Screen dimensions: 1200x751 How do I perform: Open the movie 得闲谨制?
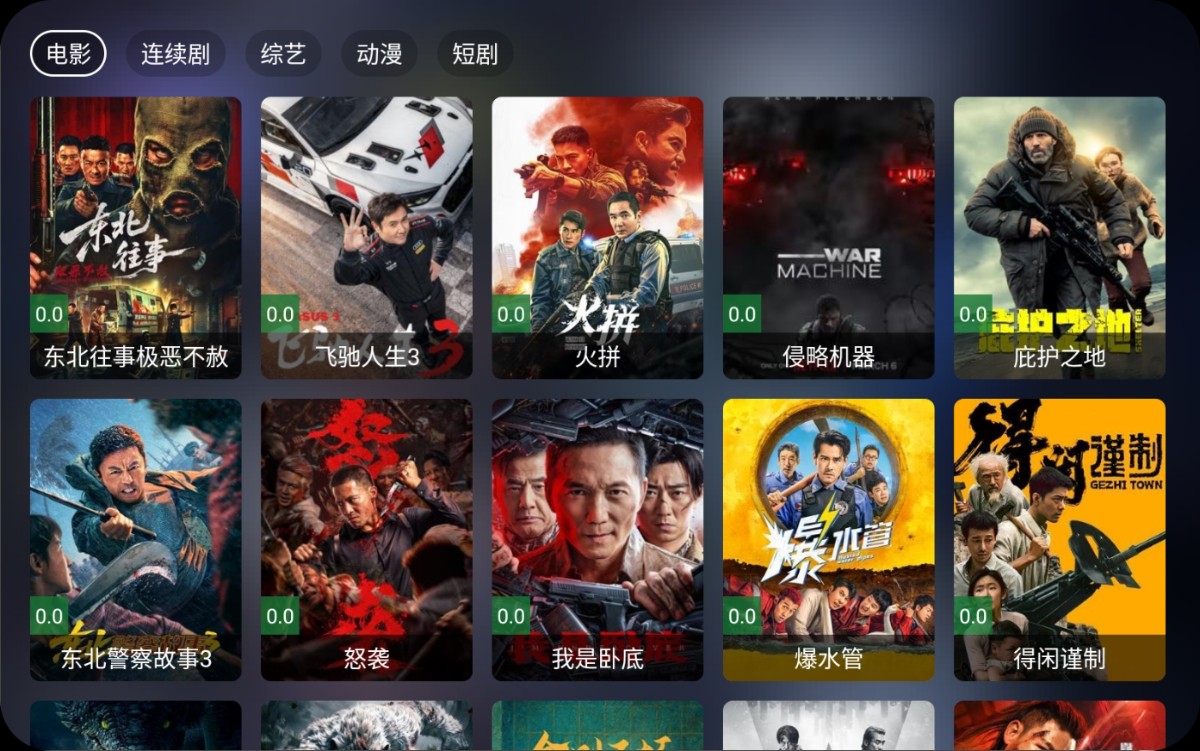[x=1060, y=540]
